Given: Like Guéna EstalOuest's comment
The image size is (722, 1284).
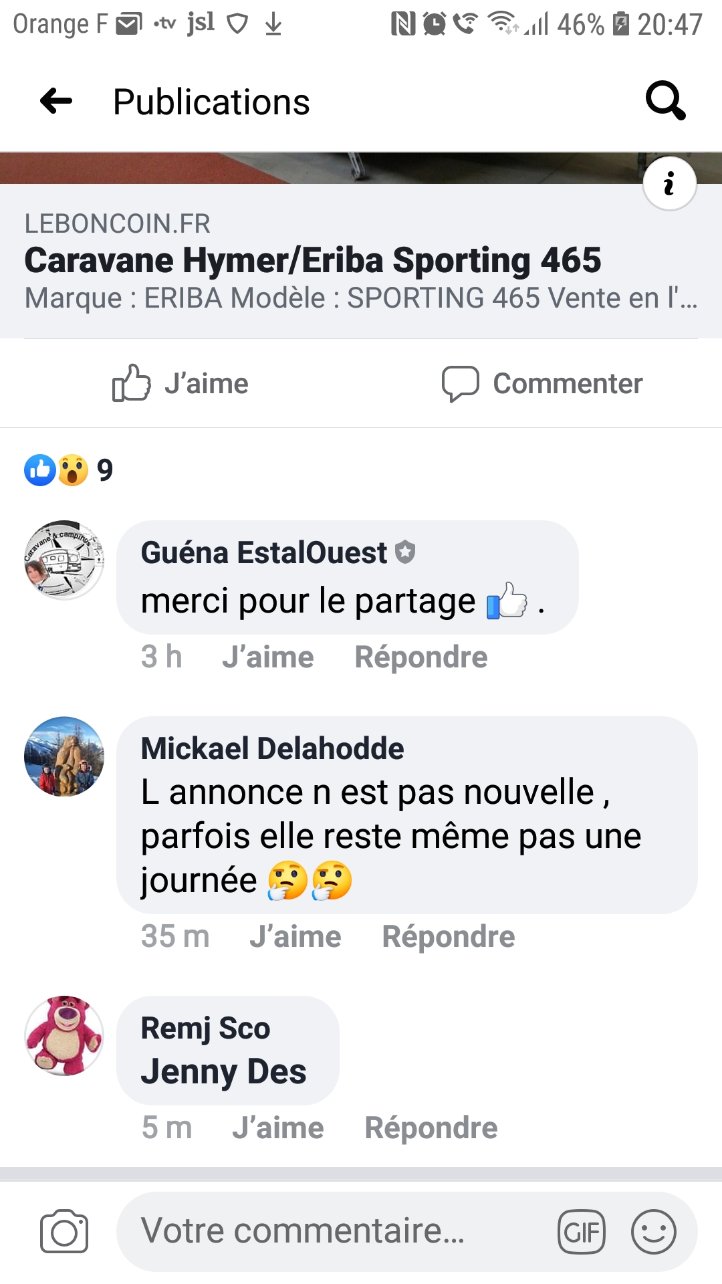Looking at the screenshot, I should click(x=267, y=657).
